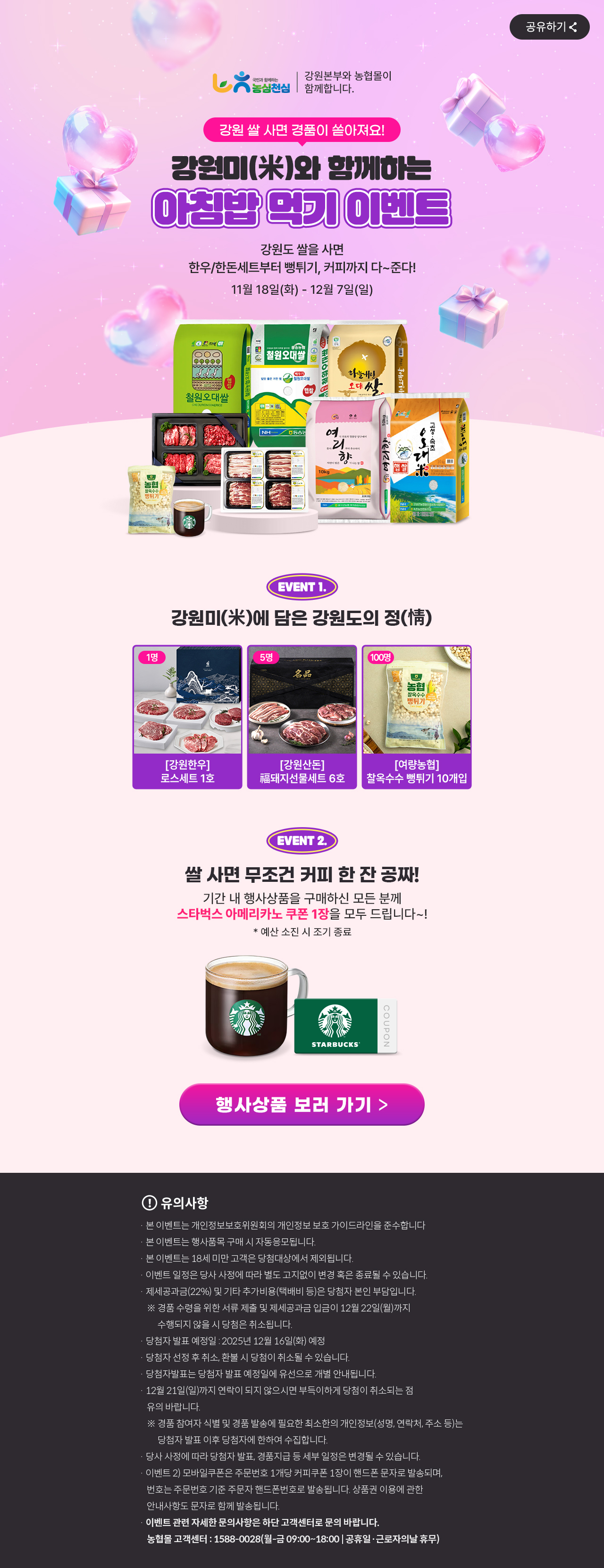This screenshot has height=1568, width=604.
Task: Open 행사상품 보러 가기 button
Action: pyautogui.click(x=302, y=1104)
